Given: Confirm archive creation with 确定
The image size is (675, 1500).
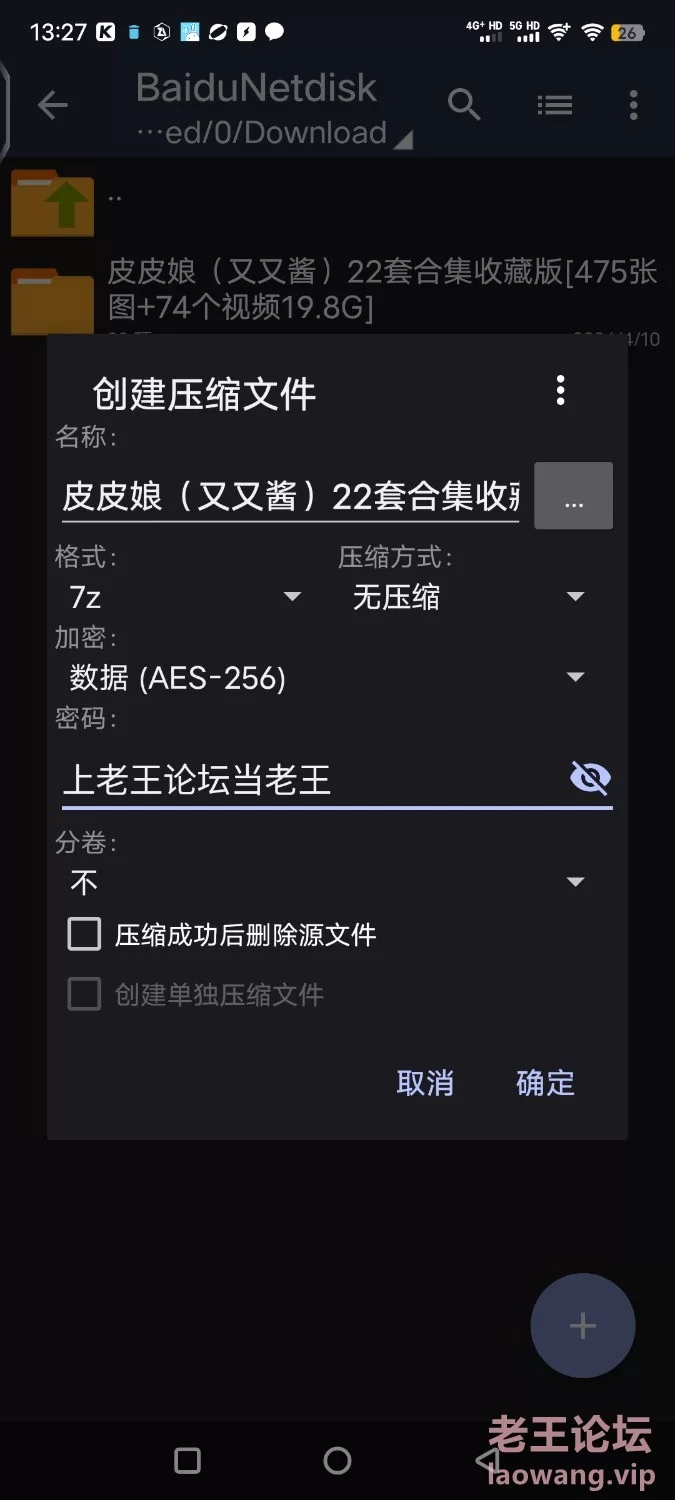Looking at the screenshot, I should click(545, 1083).
